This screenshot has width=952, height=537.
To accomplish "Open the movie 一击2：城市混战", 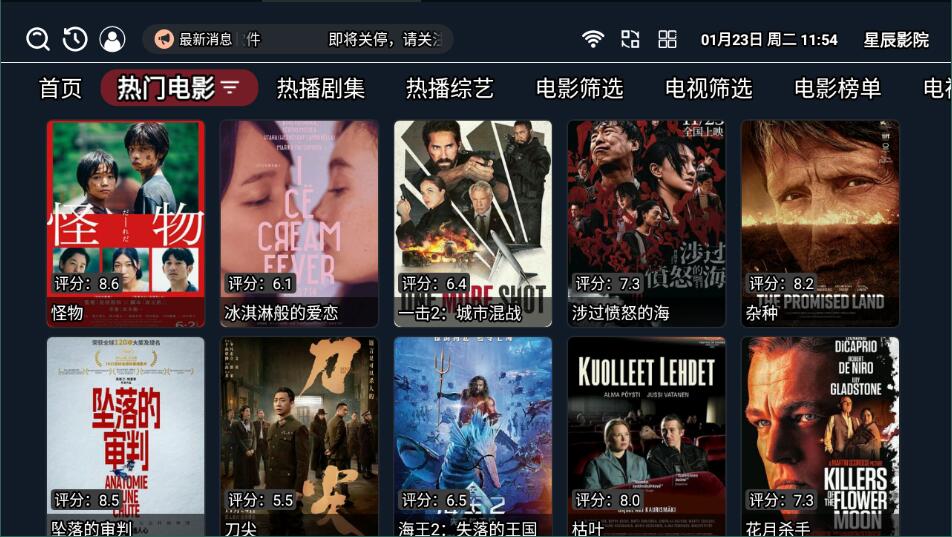I will (x=473, y=223).
